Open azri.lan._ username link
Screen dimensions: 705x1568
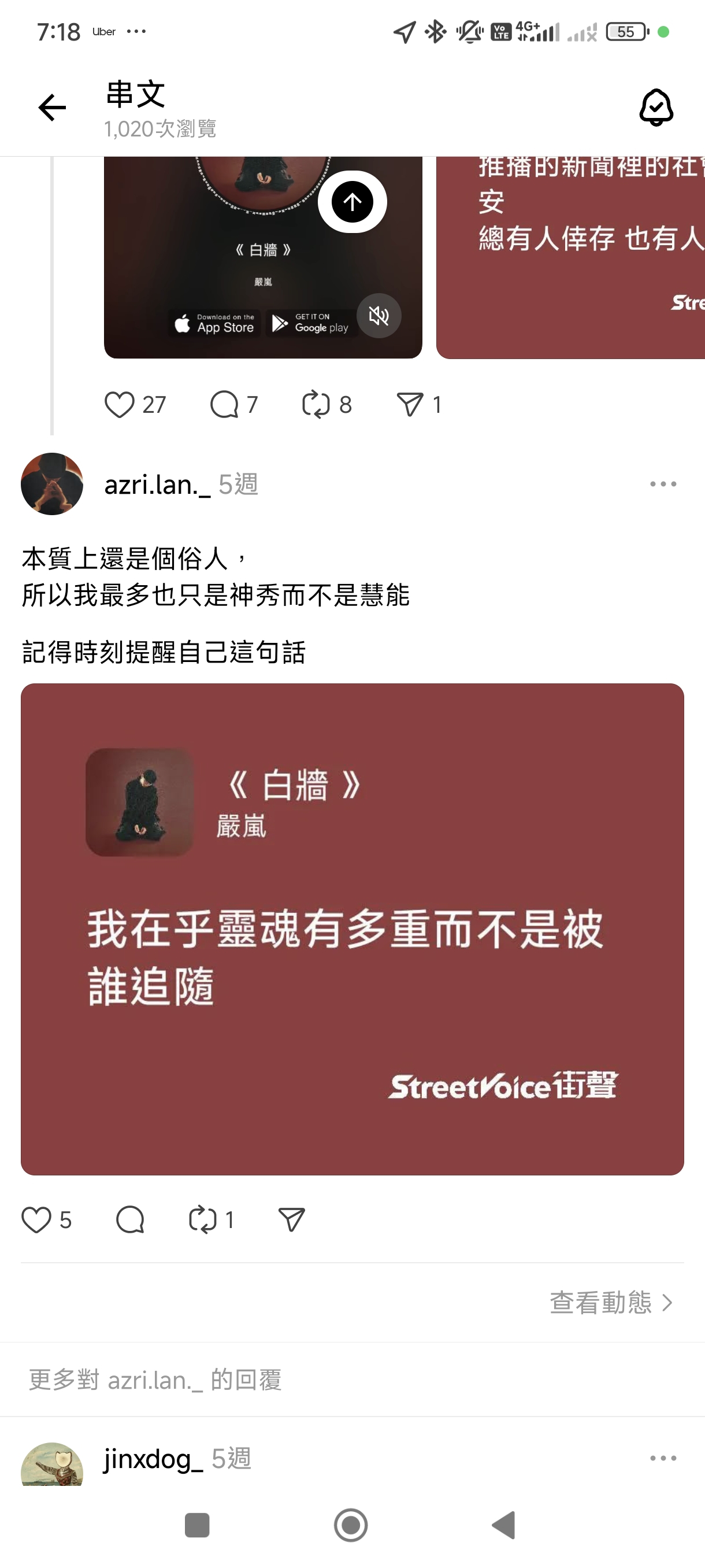pyautogui.click(x=157, y=485)
